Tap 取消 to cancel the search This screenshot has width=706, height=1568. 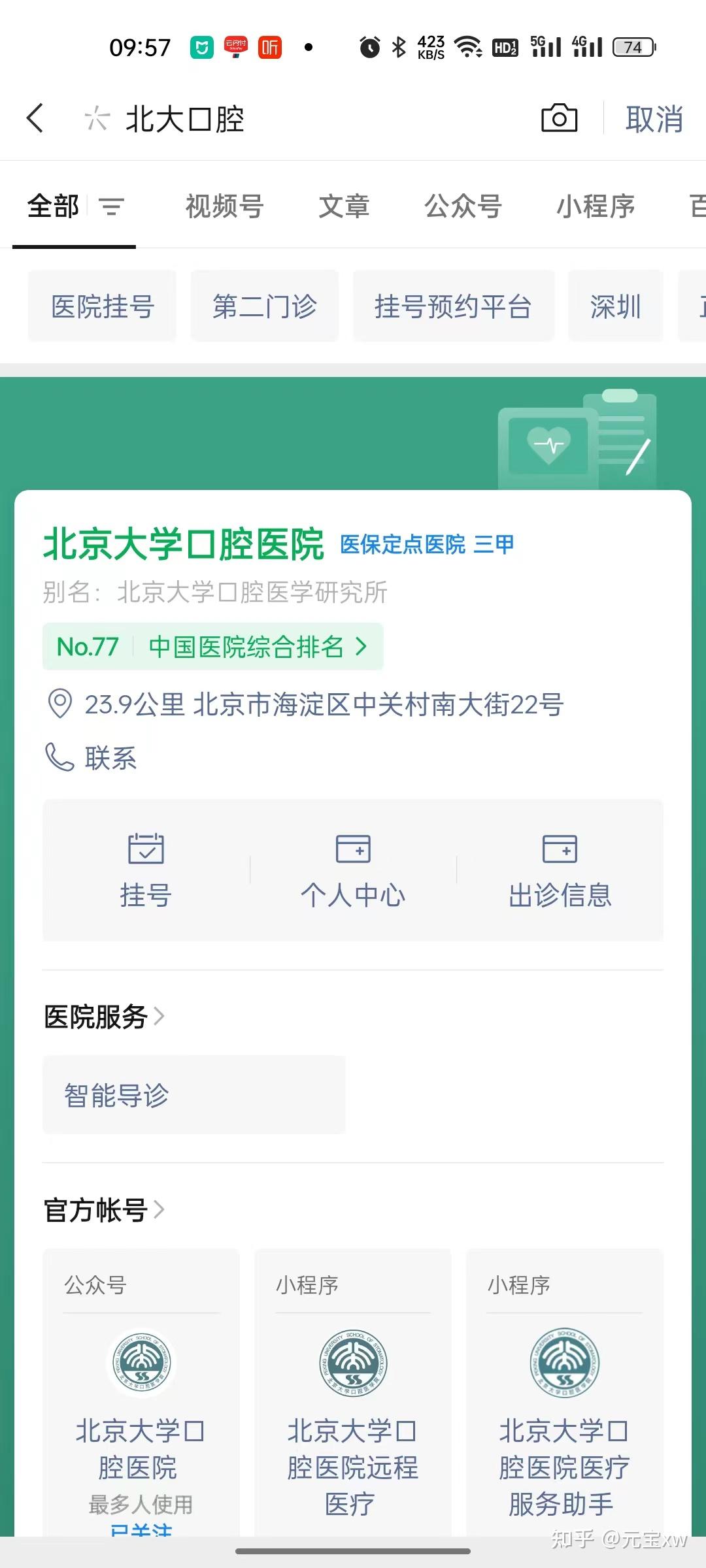pos(654,120)
